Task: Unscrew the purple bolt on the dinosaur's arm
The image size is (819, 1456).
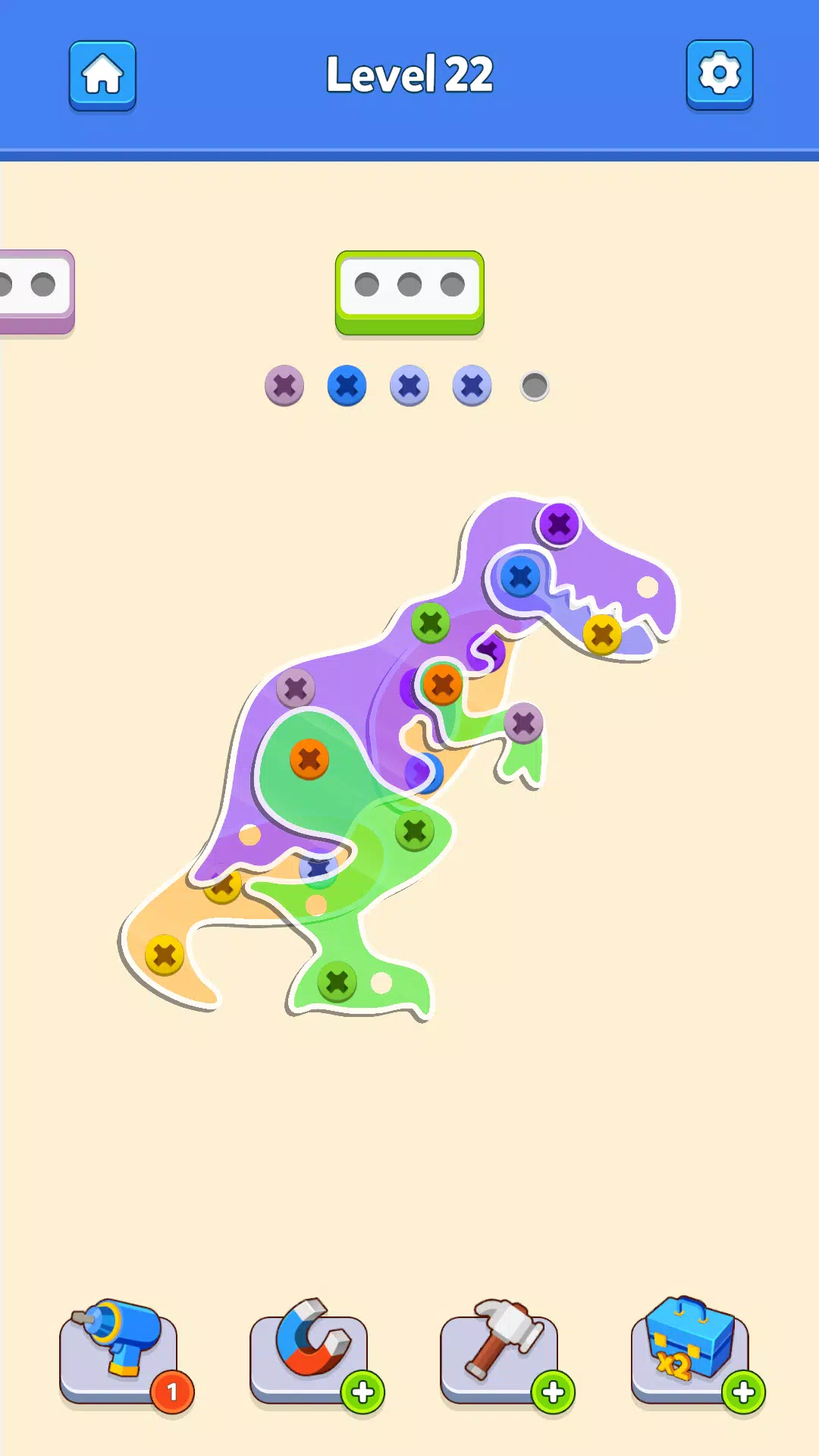Action: (x=523, y=721)
